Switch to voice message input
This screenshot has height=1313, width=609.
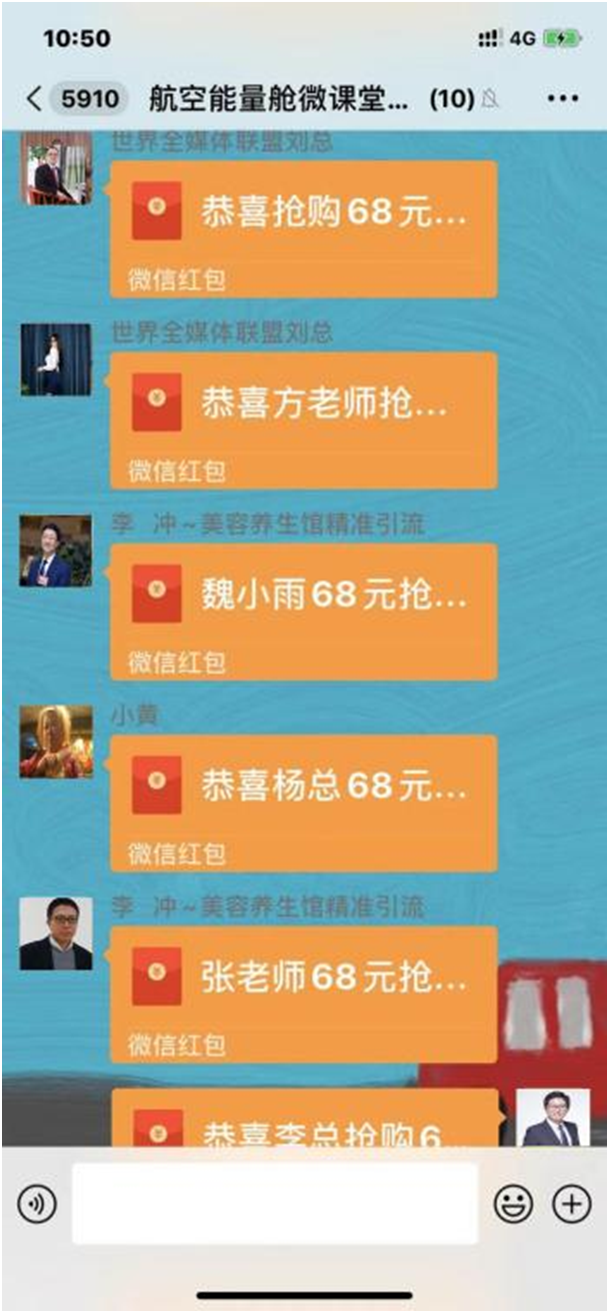point(37,1204)
